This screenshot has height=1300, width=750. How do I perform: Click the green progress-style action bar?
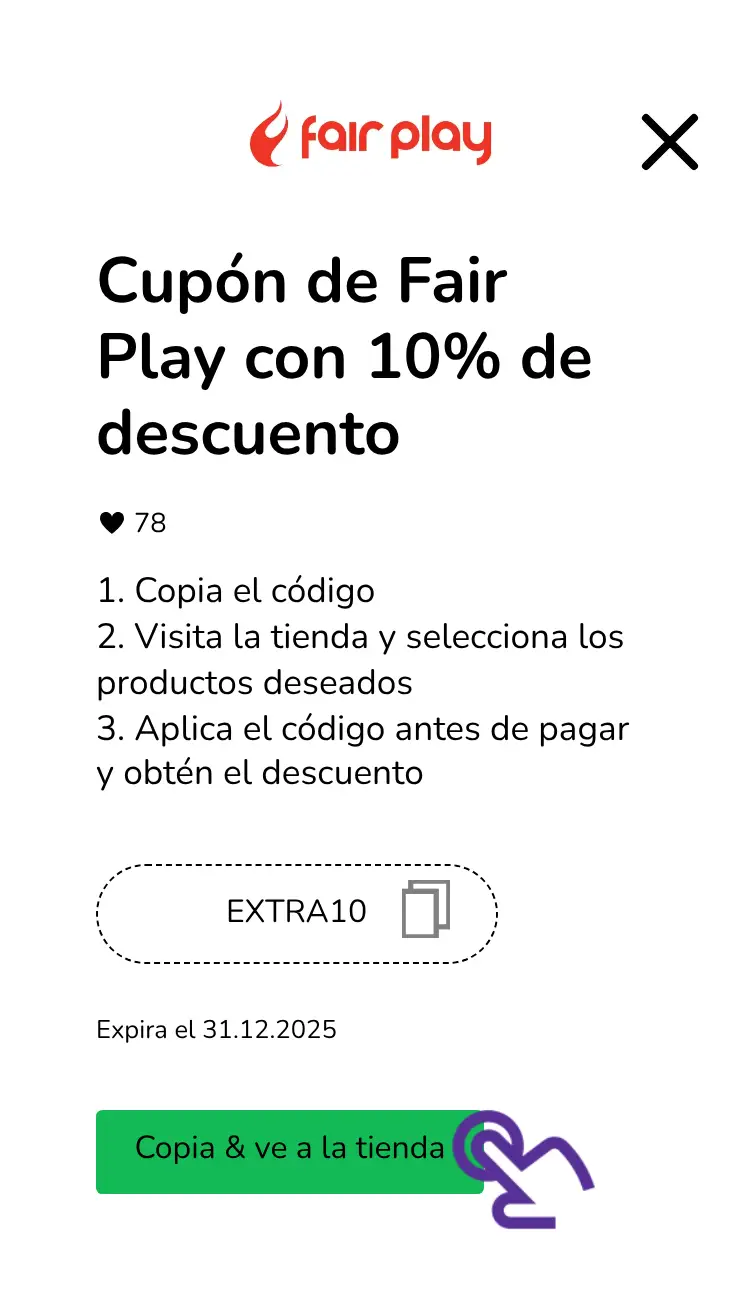(290, 1151)
